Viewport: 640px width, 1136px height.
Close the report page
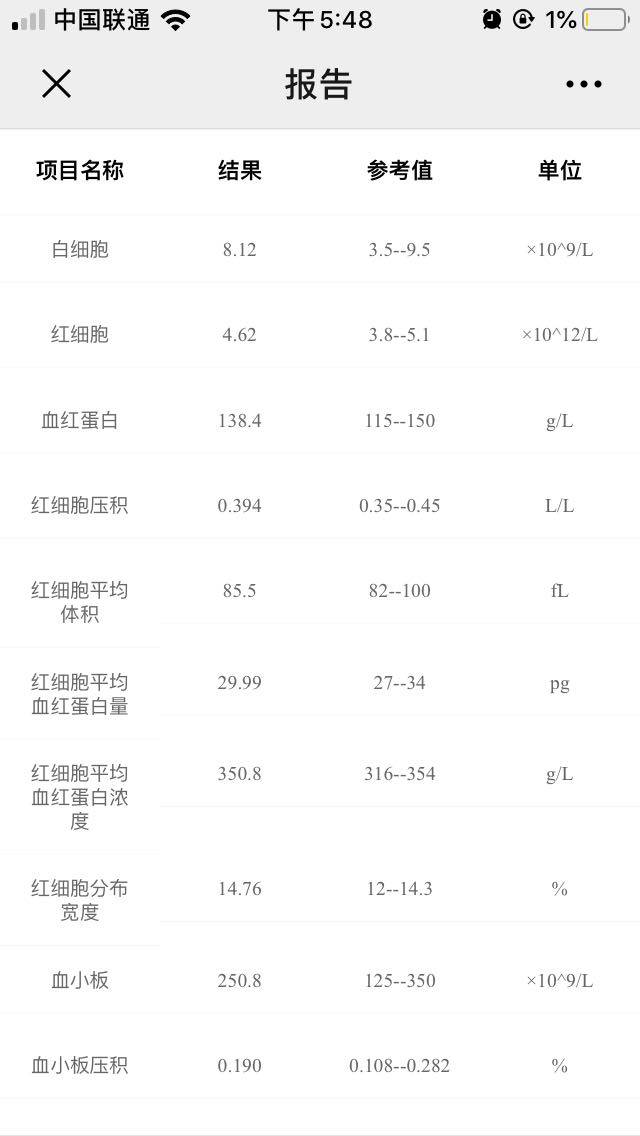pos(56,84)
